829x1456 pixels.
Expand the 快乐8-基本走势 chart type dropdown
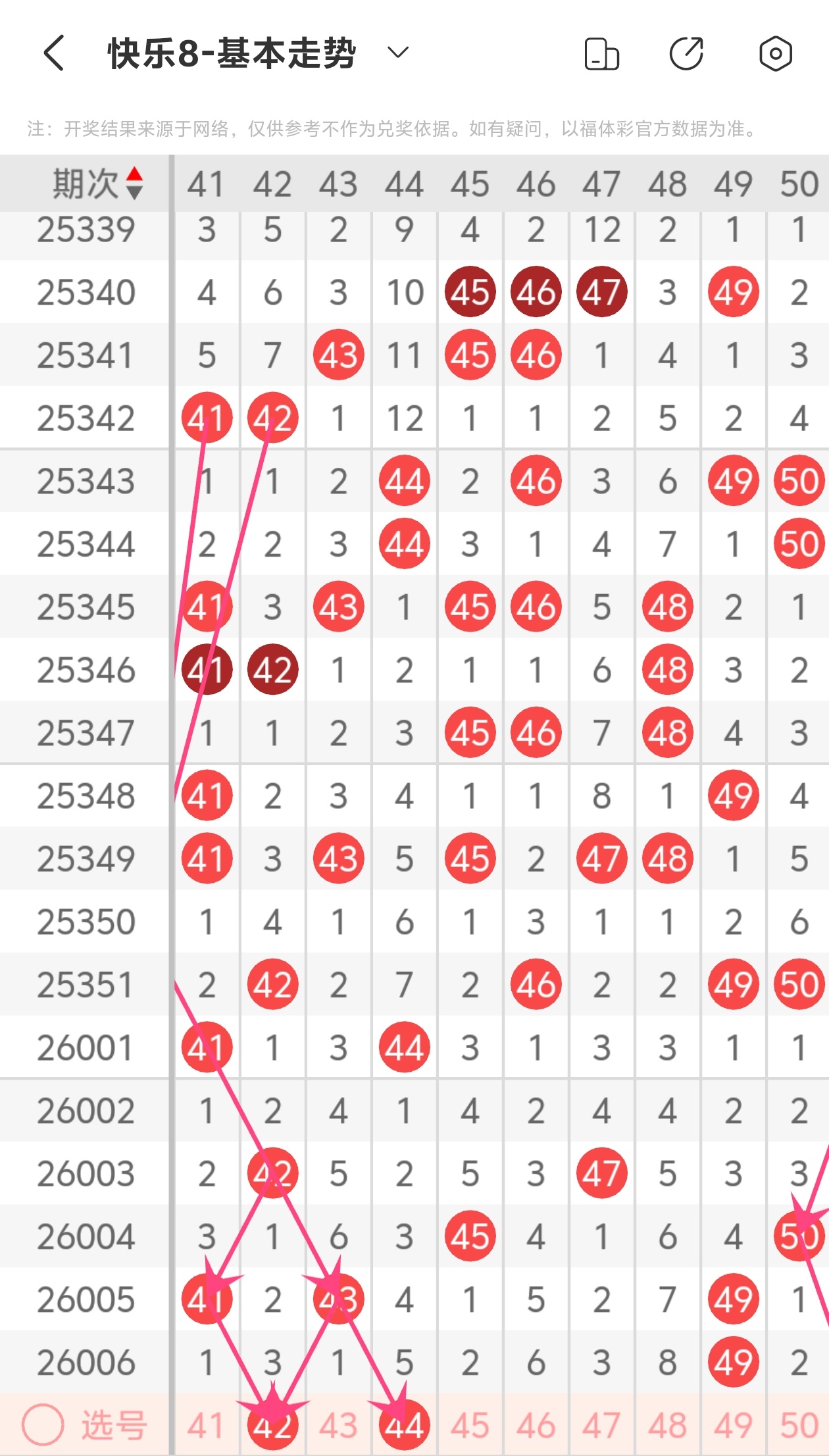tap(398, 53)
